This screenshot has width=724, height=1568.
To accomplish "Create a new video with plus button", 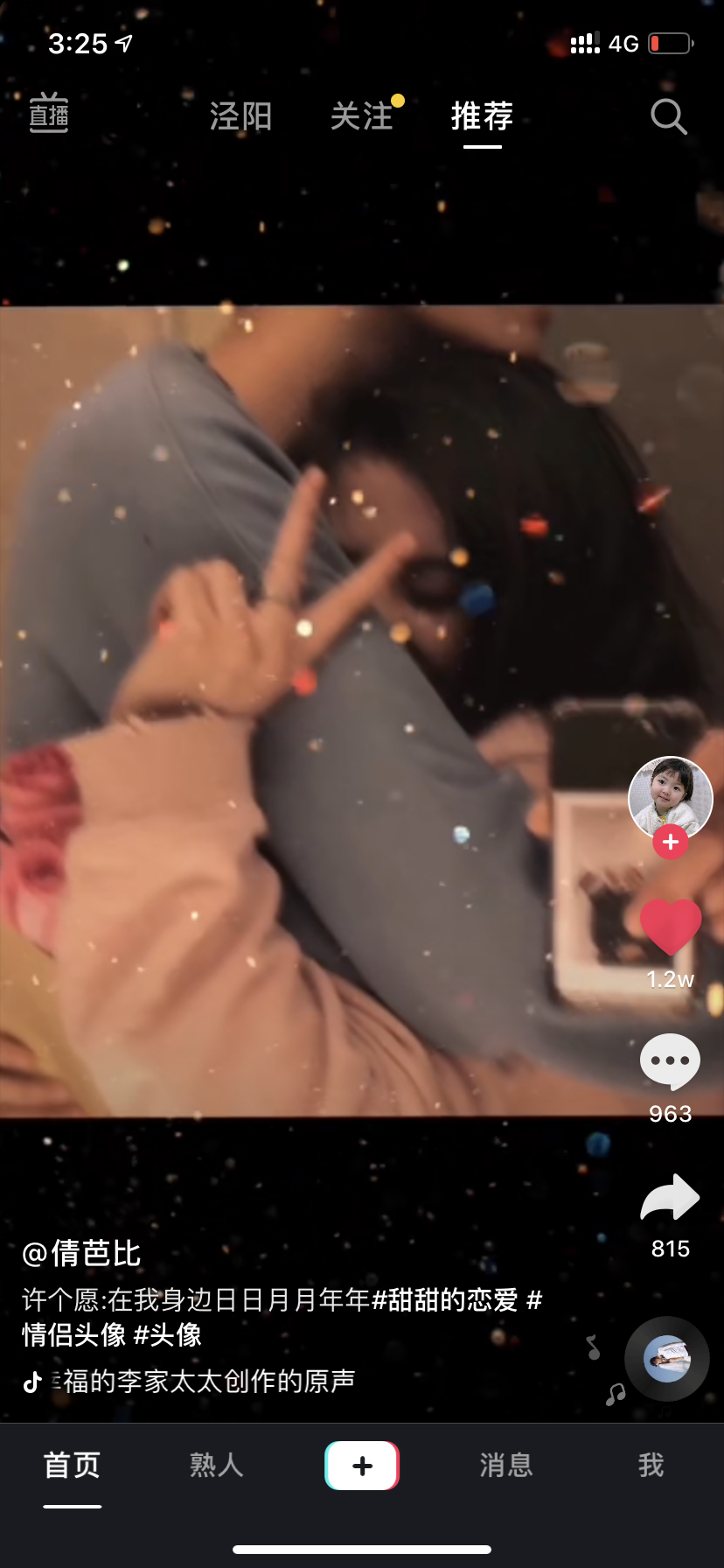I will pos(362,1466).
